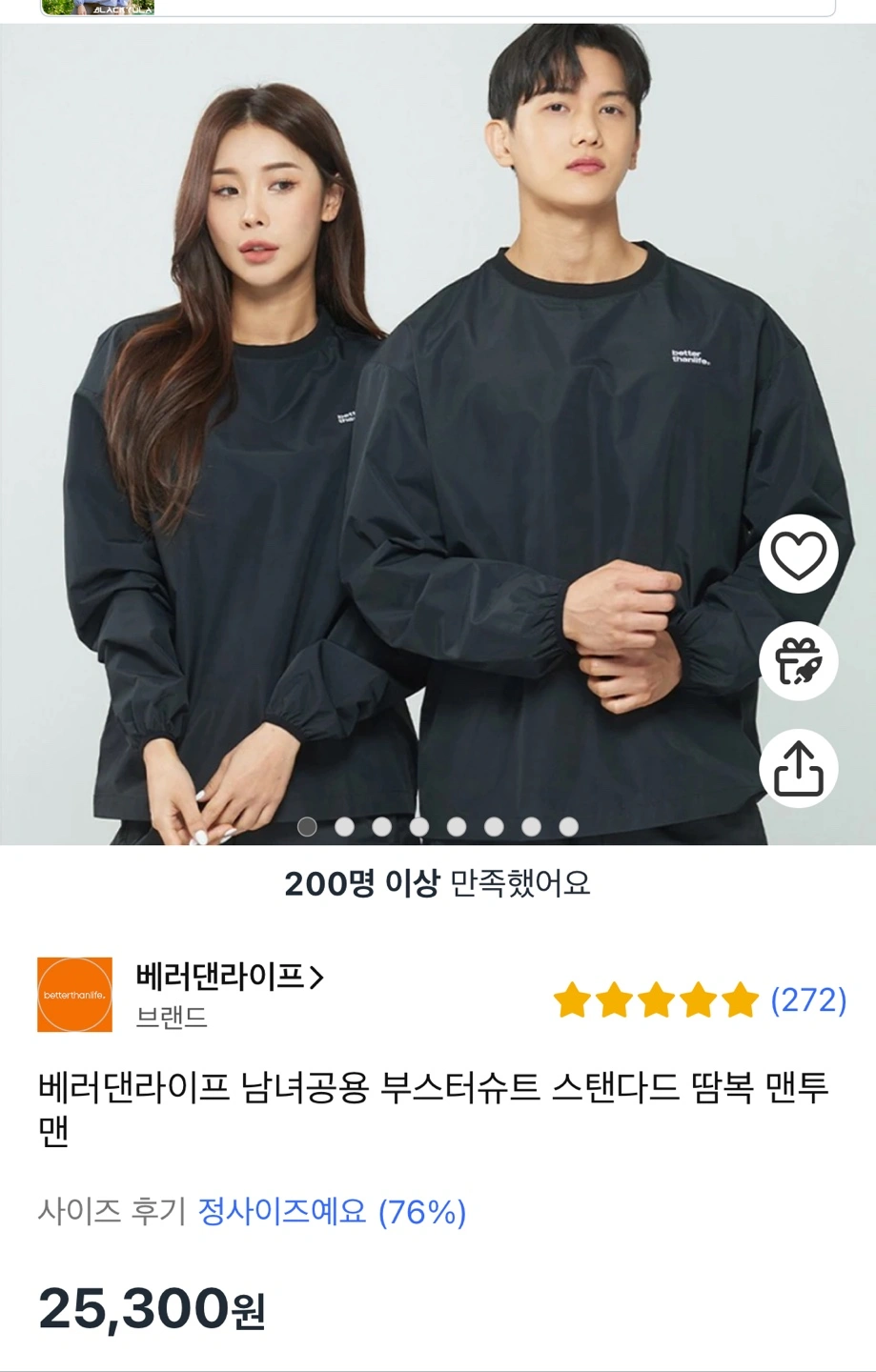
Task: Tap the betterthanlife orange brand logo
Action: coord(74,995)
